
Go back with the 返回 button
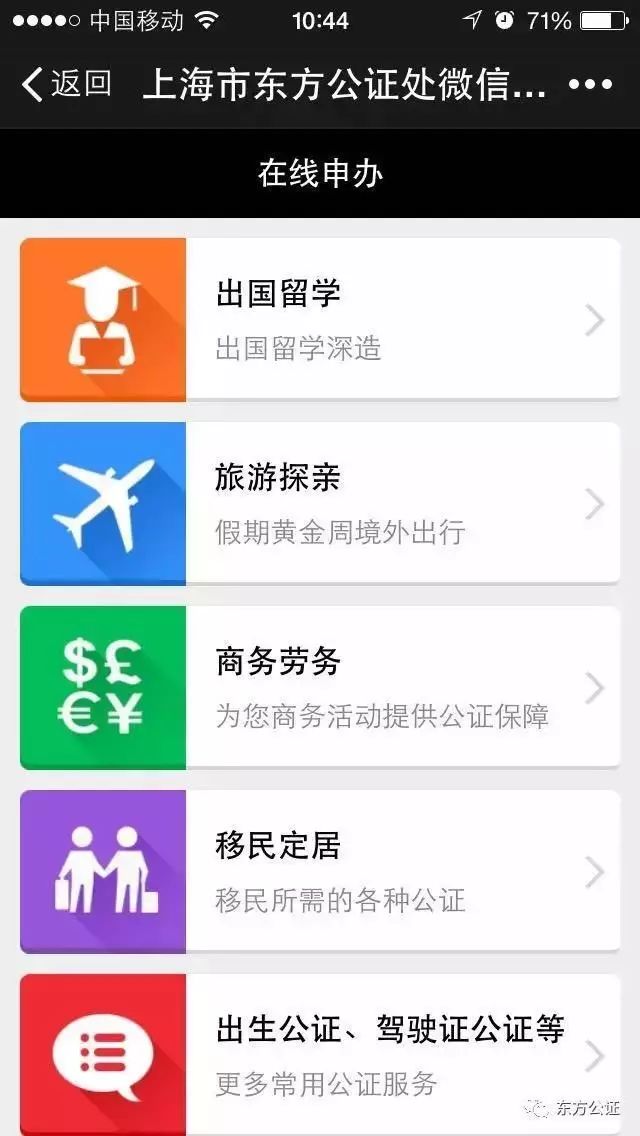point(67,85)
